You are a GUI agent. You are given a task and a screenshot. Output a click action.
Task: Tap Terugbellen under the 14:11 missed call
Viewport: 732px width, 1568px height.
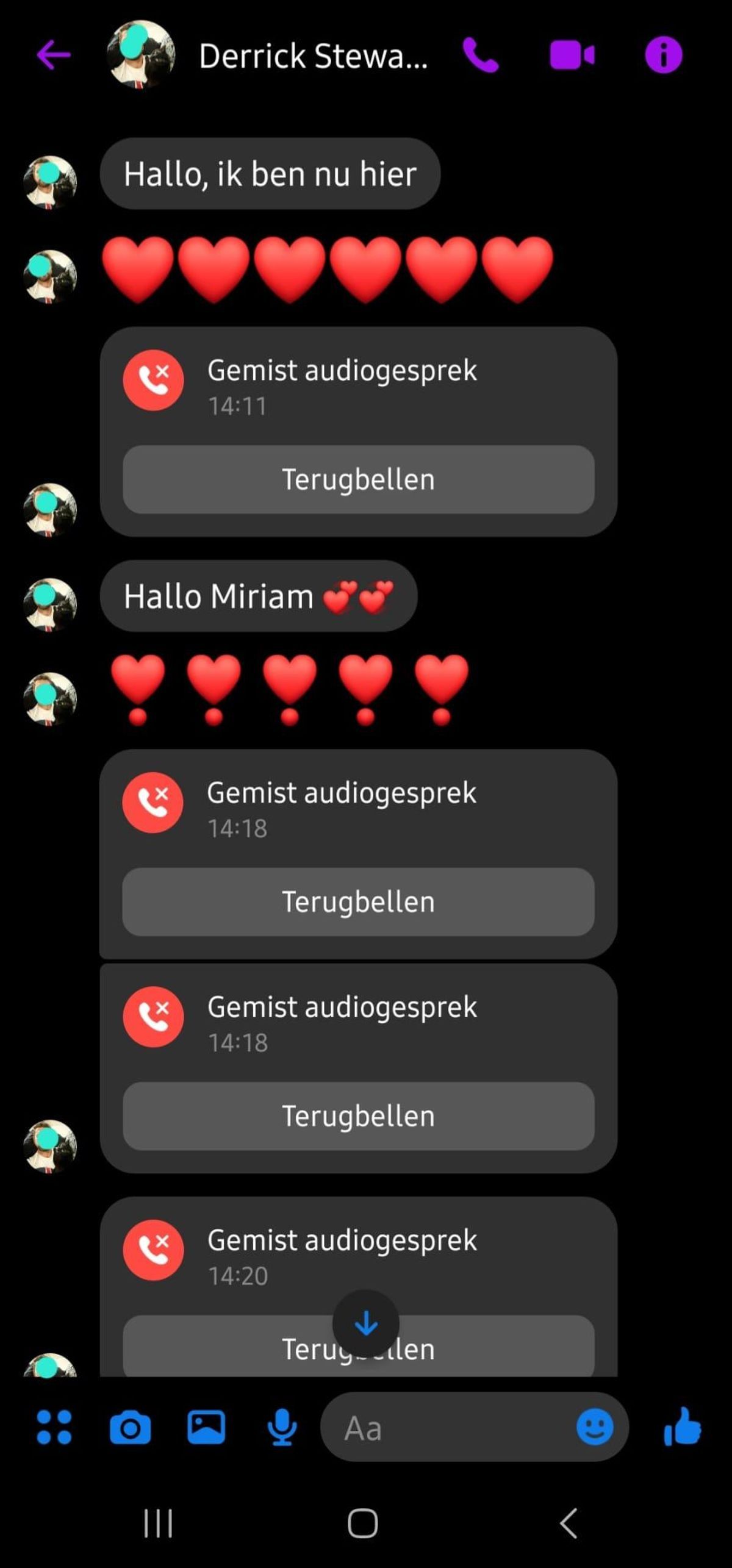(358, 479)
